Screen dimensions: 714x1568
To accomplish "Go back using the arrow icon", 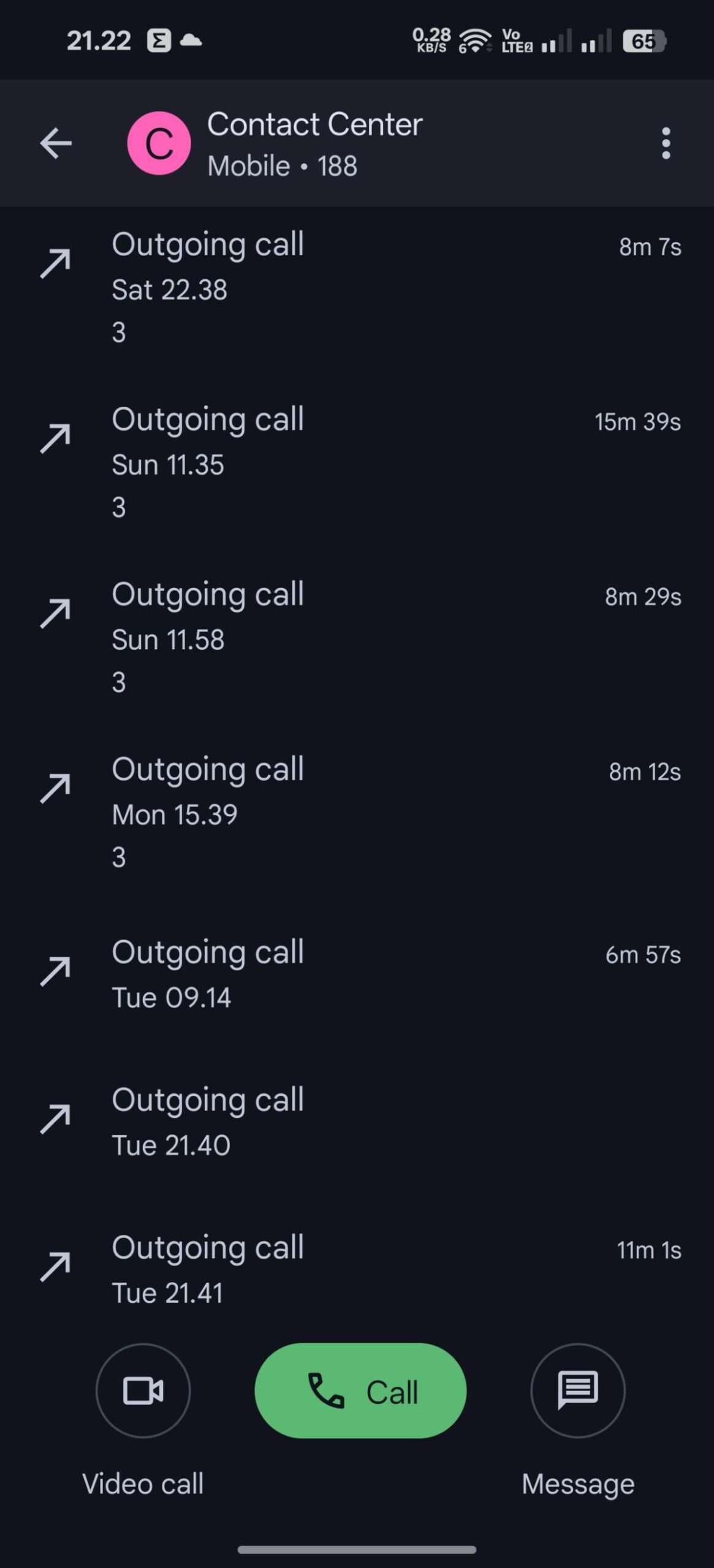I will tap(56, 143).
